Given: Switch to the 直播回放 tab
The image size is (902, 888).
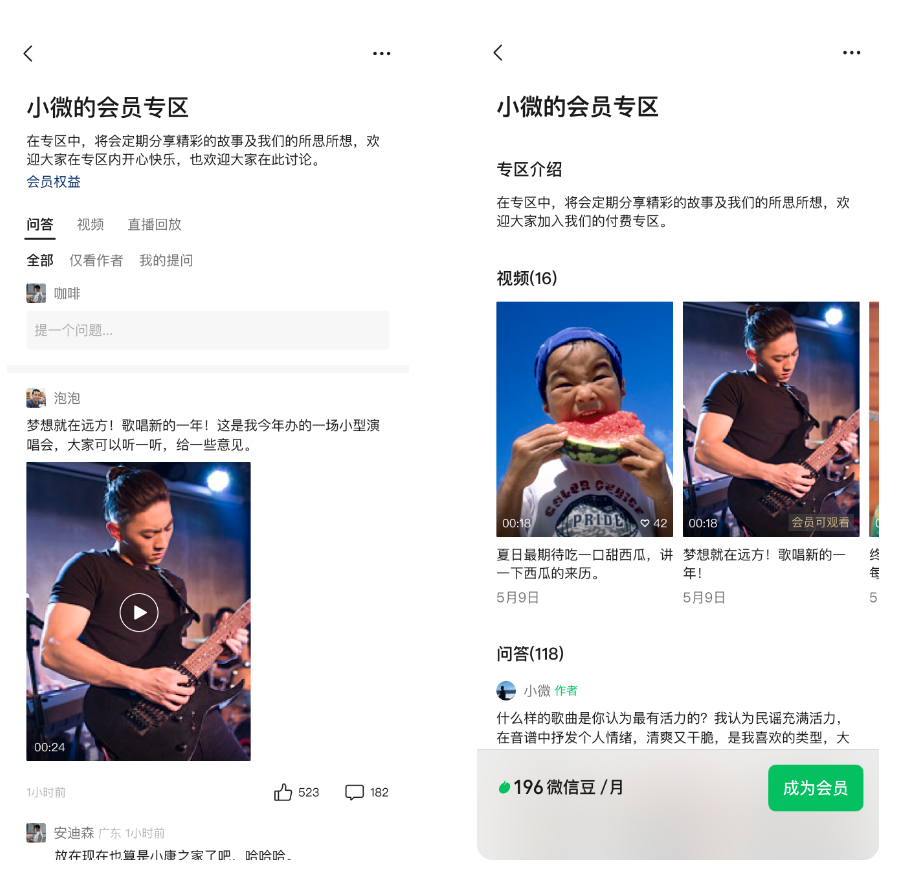Looking at the screenshot, I should (154, 224).
